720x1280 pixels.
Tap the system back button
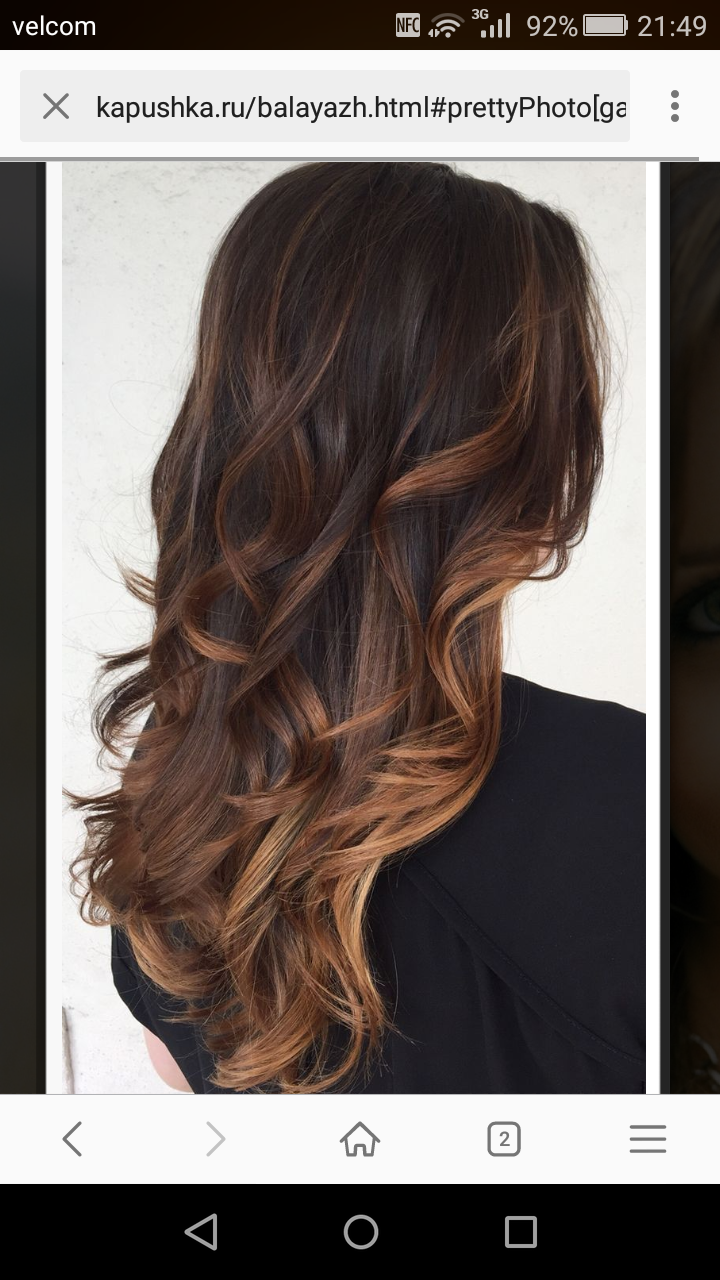[201, 1231]
